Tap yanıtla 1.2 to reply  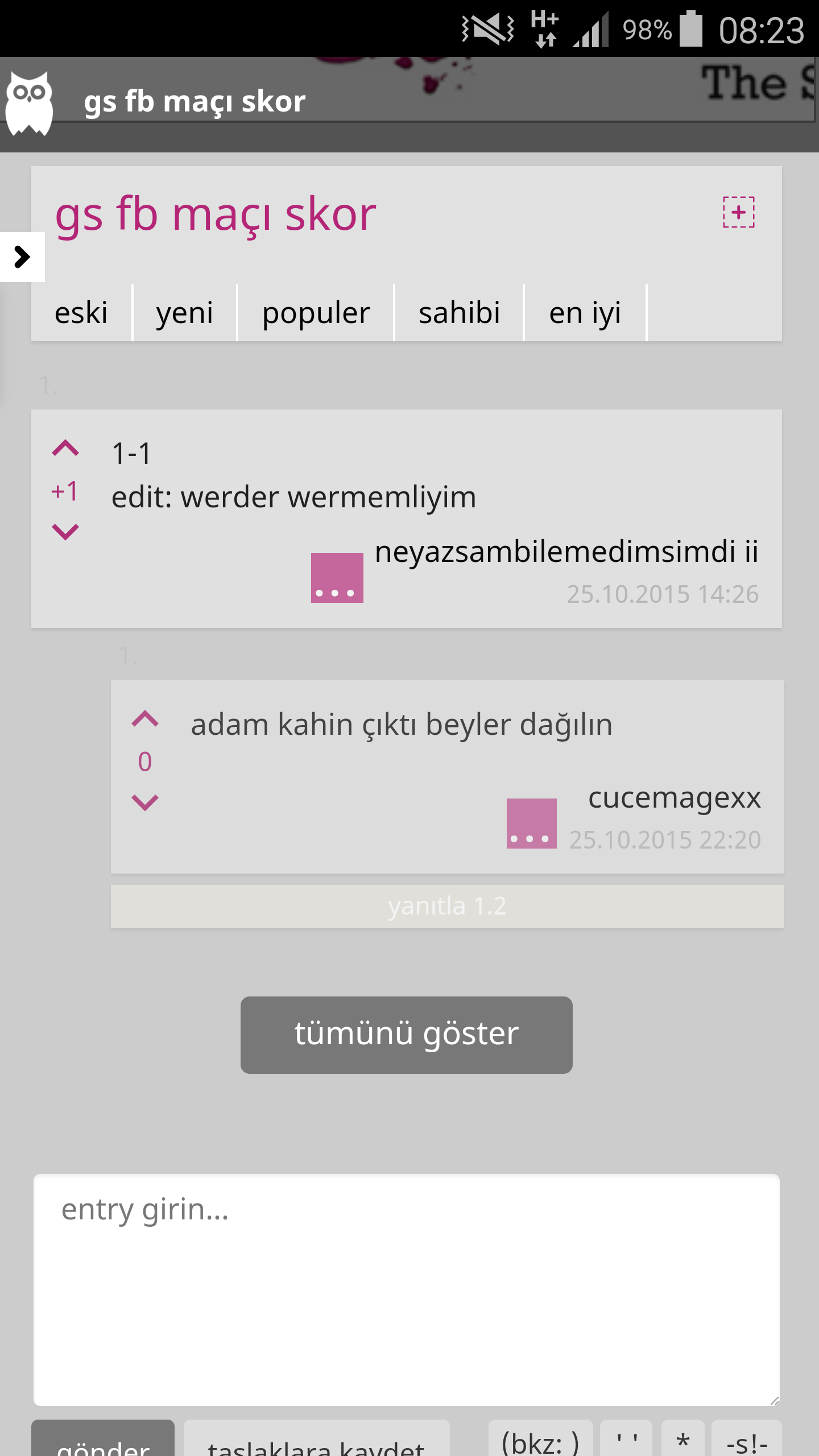click(x=448, y=907)
